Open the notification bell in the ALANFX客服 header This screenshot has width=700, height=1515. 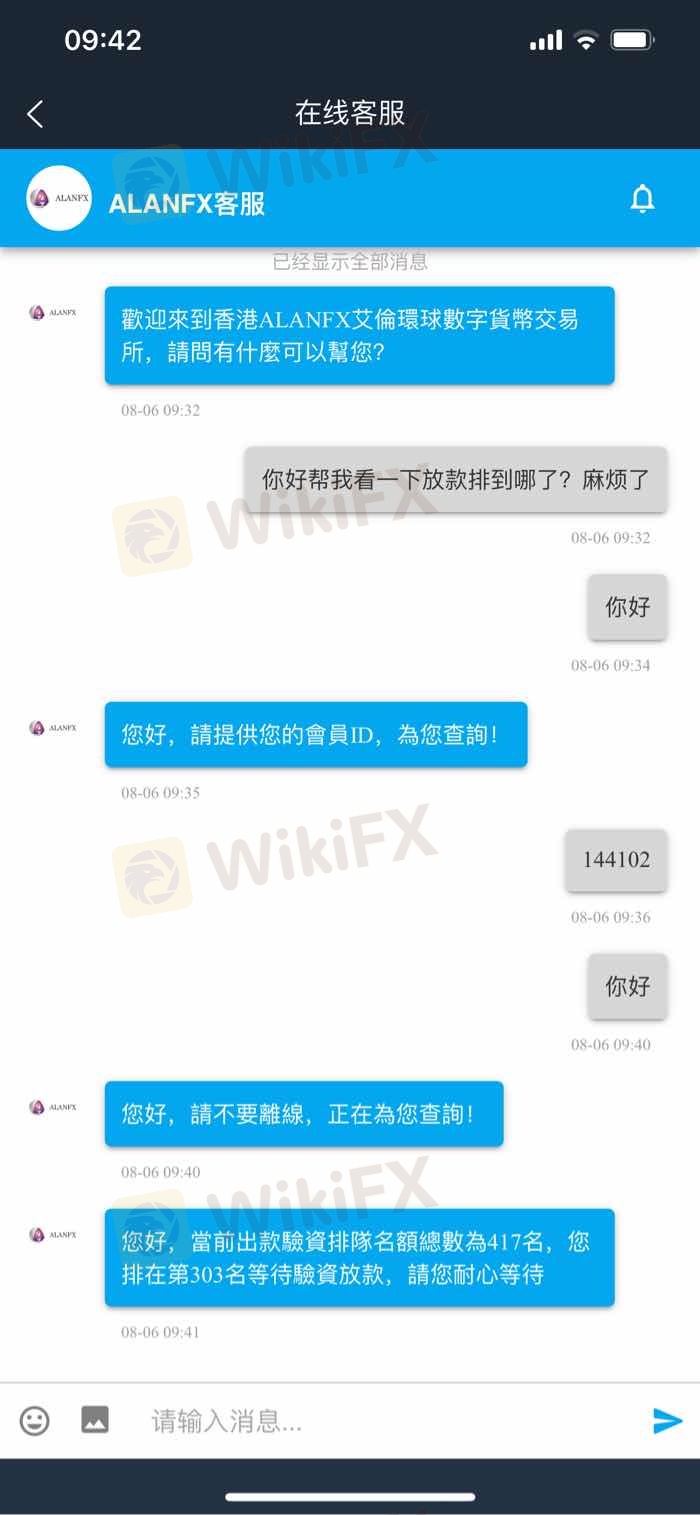(x=642, y=199)
